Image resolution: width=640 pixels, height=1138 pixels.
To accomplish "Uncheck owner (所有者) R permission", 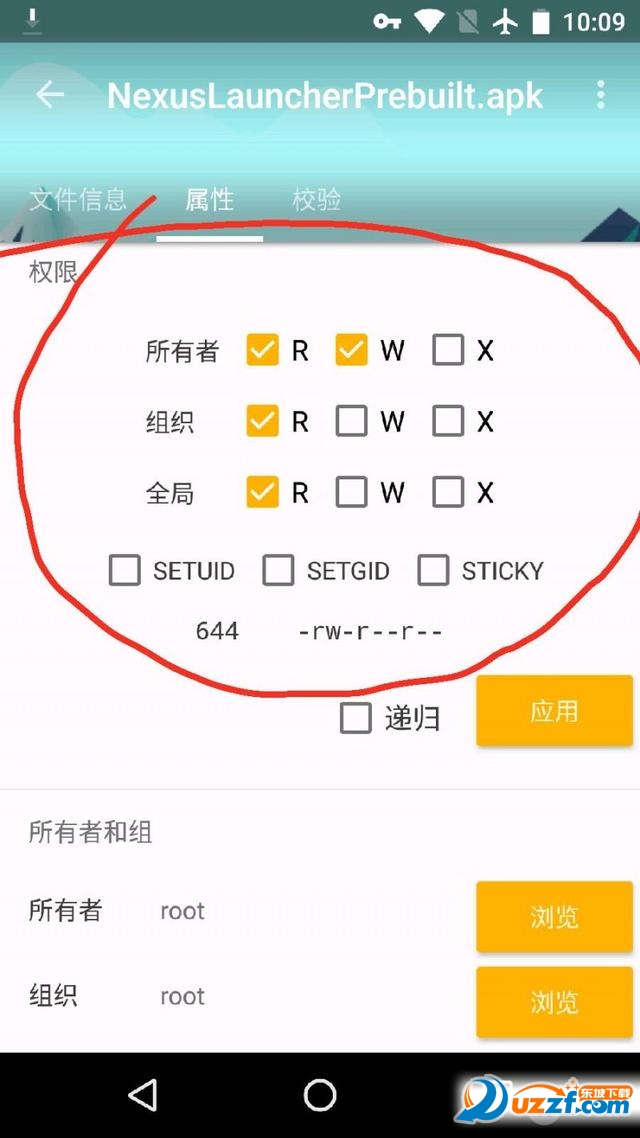I will tap(263, 350).
